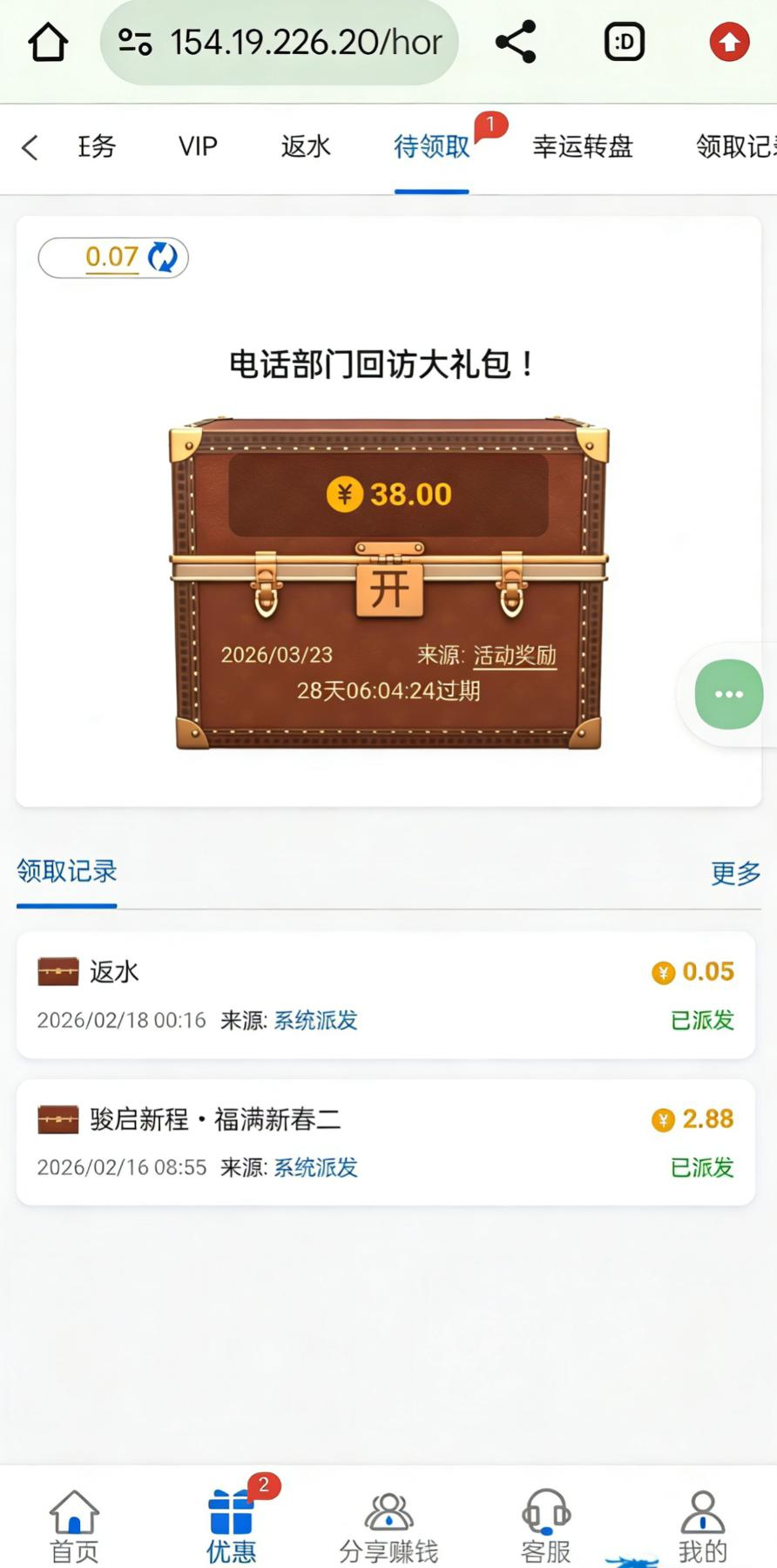This screenshot has width=777, height=1568.
Task: Select the 待领取 tab
Action: click(431, 146)
